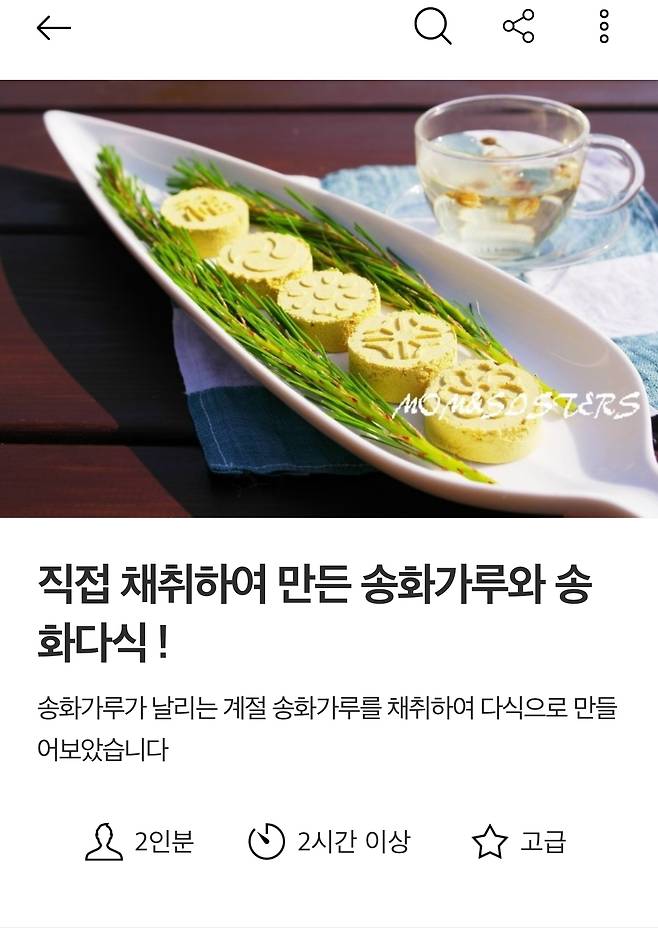This screenshot has width=658, height=928.
Task: View the songhwa dasik recipe photo
Action: [x=329, y=298]
